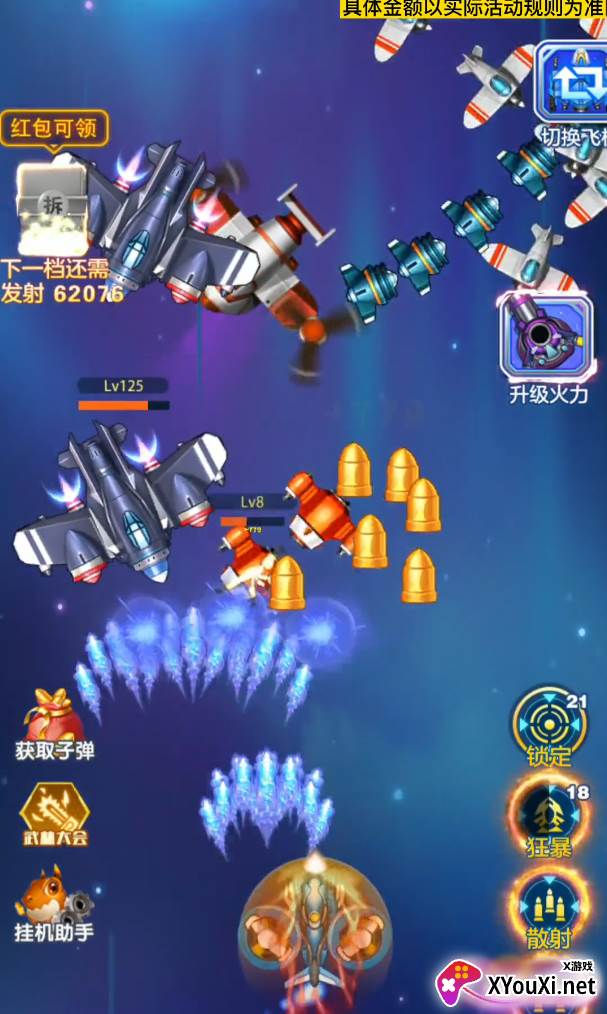Open the 红包可领 red packet box
This screenshot has height=1014, width=607.
[53, 207]
